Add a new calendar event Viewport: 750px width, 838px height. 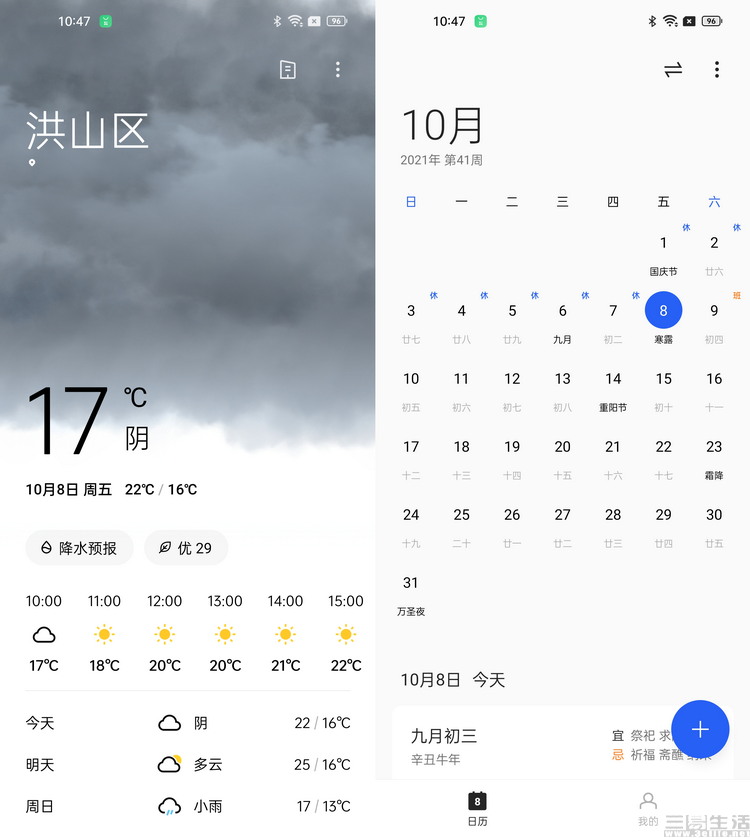700,729
